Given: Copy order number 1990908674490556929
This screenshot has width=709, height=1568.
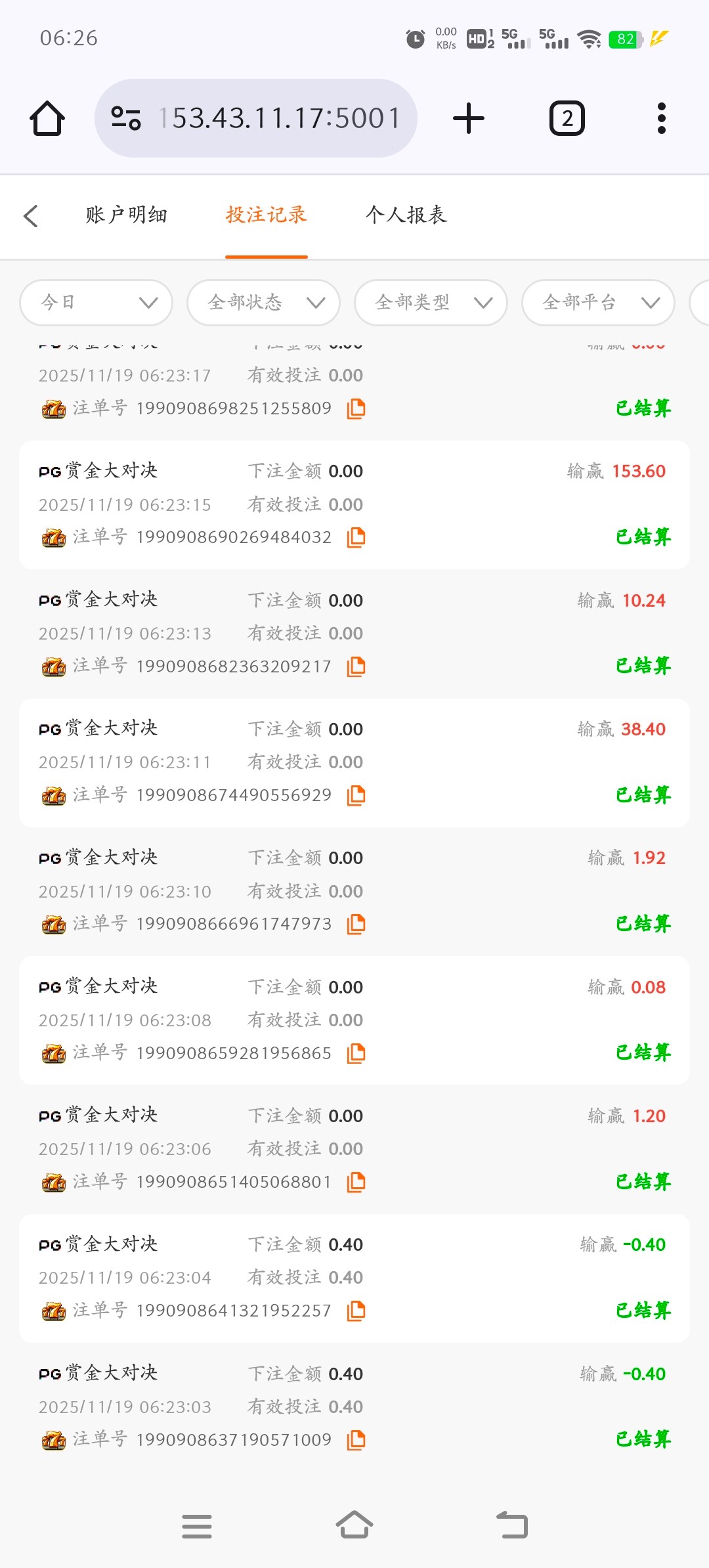Looking at the screenshot, I should click(356, 795).
